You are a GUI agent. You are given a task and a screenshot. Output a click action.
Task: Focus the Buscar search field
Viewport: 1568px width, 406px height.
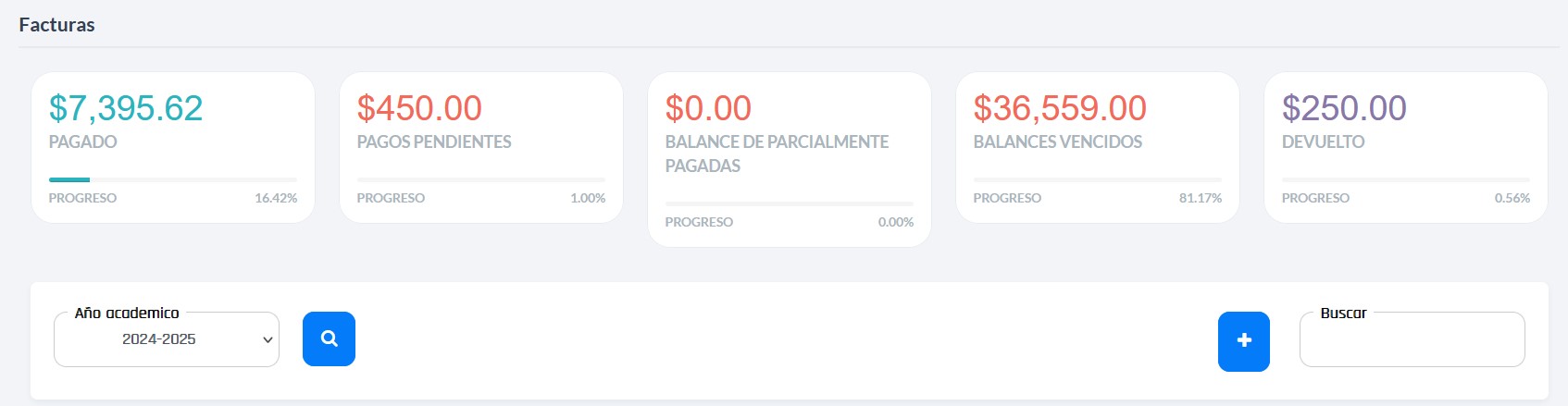[x=1412, y=341]
